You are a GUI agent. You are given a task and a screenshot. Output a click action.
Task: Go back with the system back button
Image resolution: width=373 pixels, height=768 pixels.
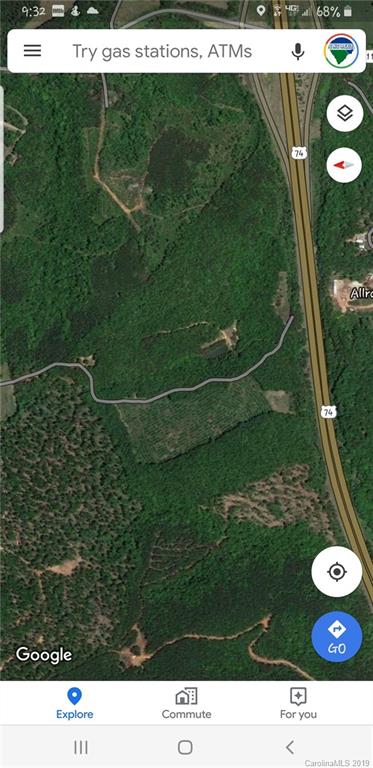click(x=290, y=747)
